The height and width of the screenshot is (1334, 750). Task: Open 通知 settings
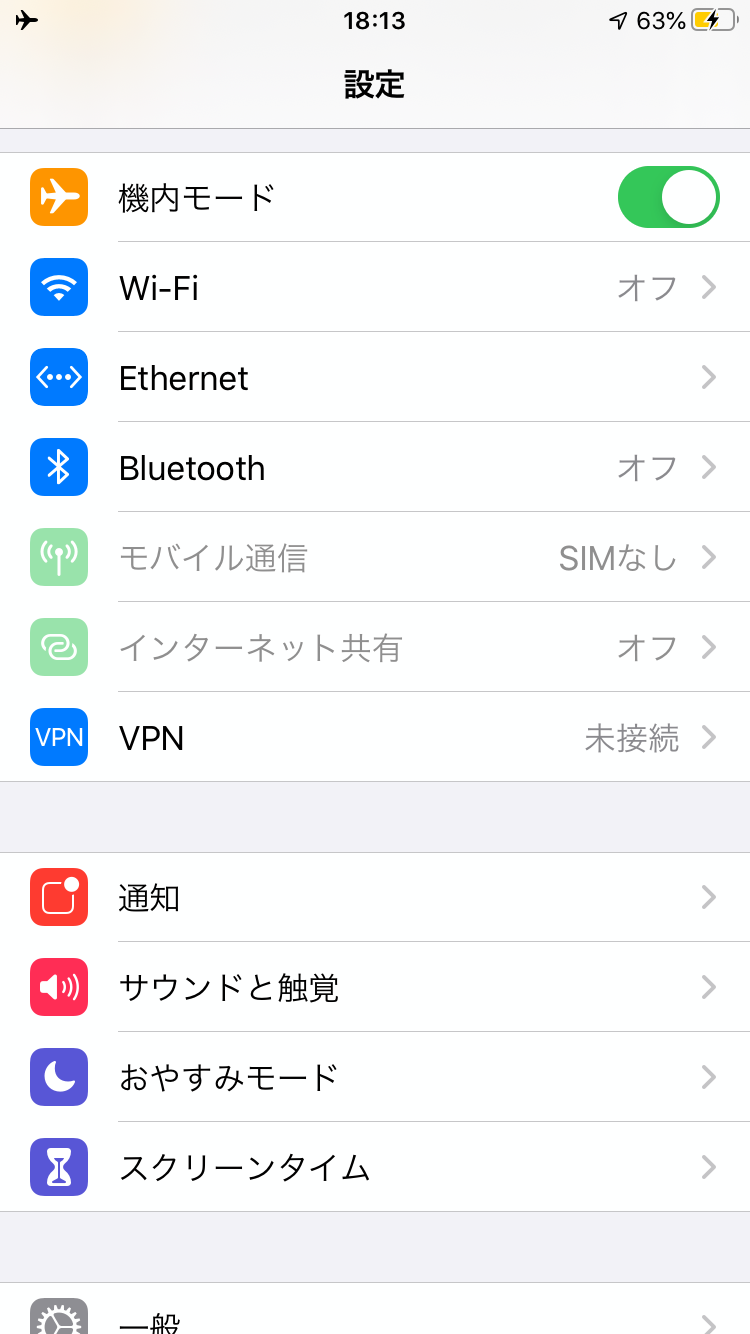(375, 898)
